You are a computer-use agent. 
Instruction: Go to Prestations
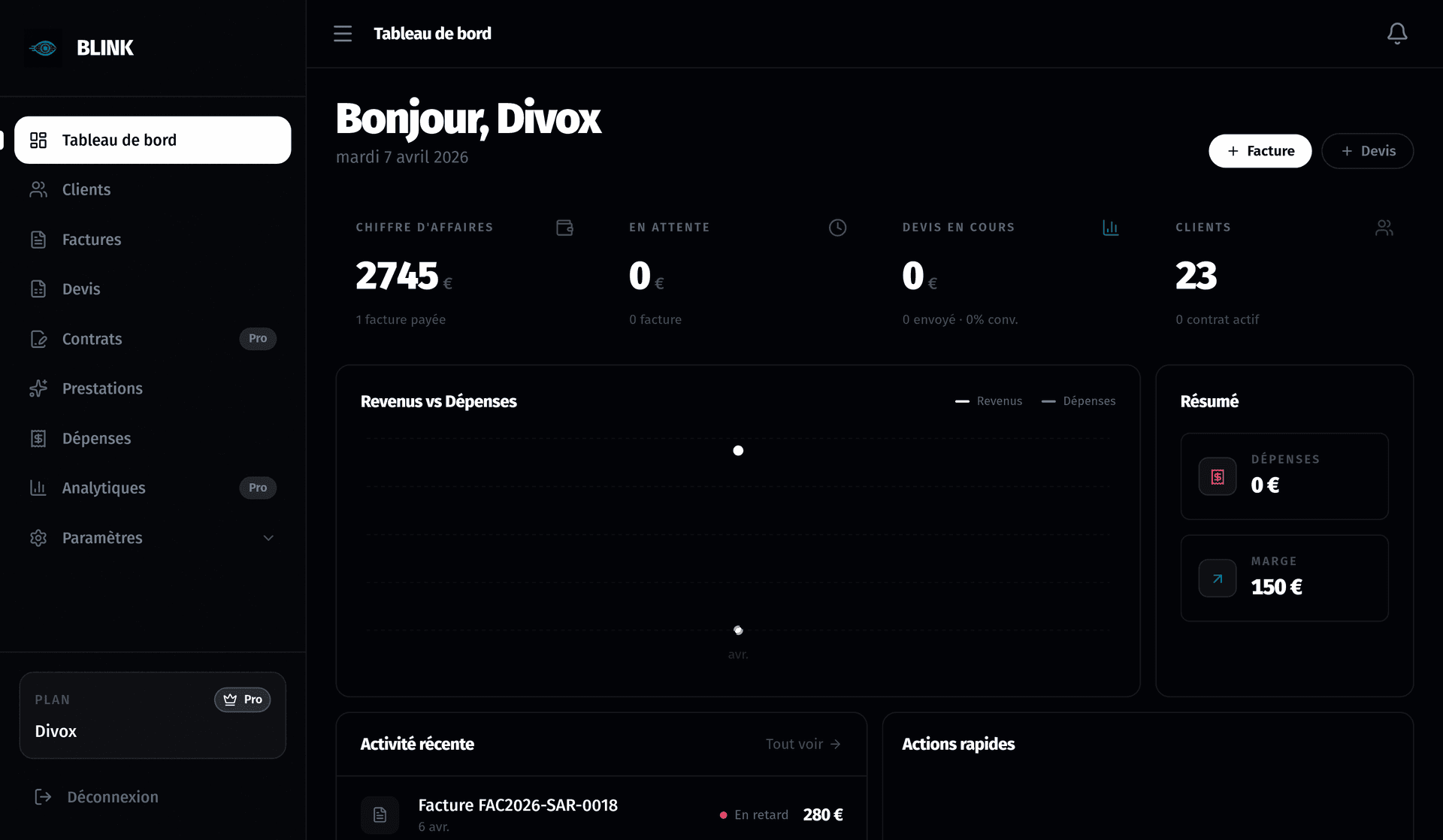point(102,388)
